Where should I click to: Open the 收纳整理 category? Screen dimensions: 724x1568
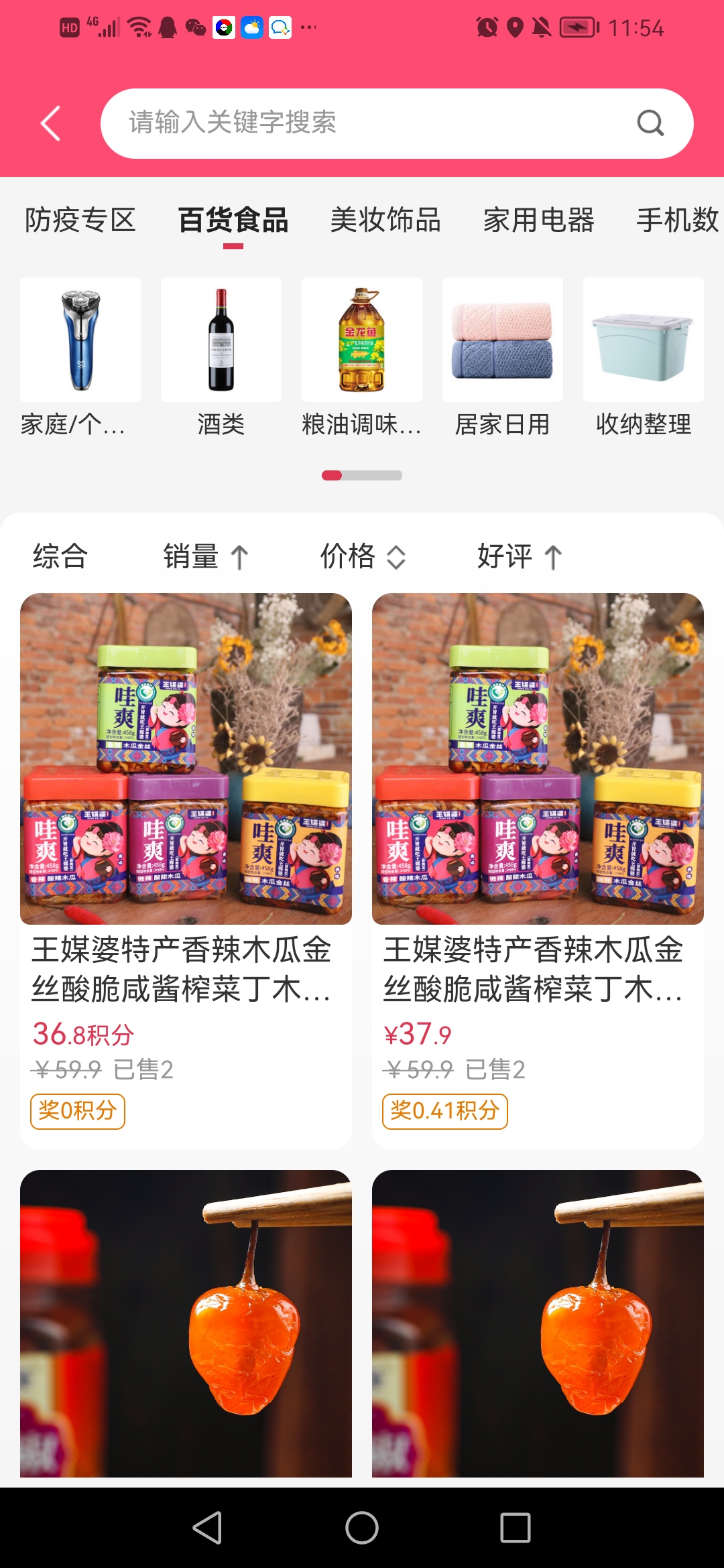tap(644, 355)
